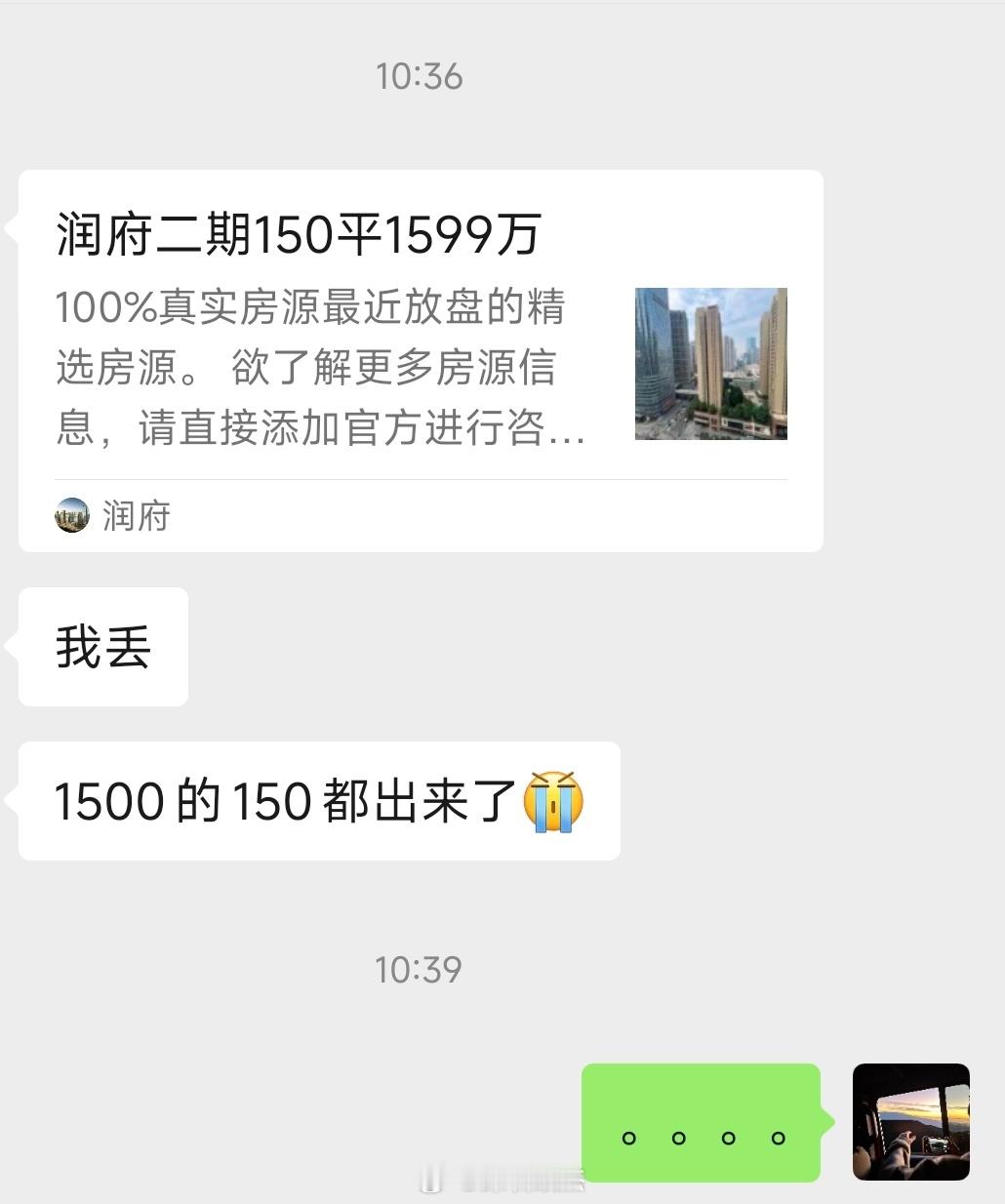Viewport: 1005px width, 1204px height.
Task: Tap the last dot in the green bubble
Action: 777,1136
